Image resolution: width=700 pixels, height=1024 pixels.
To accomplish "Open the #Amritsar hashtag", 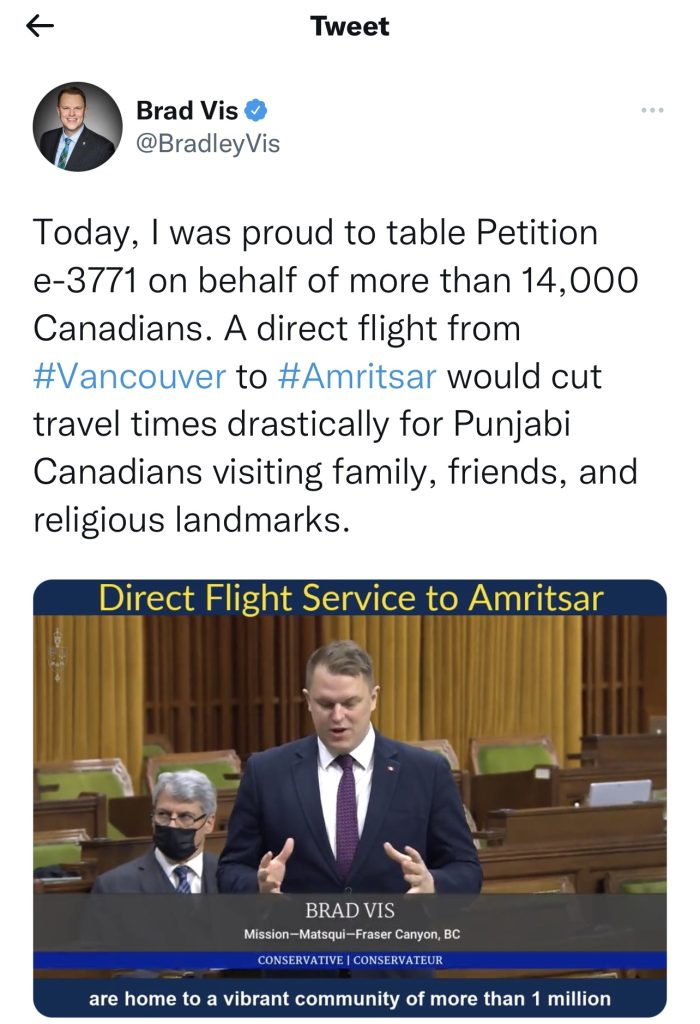I will (x=356, y=376).
